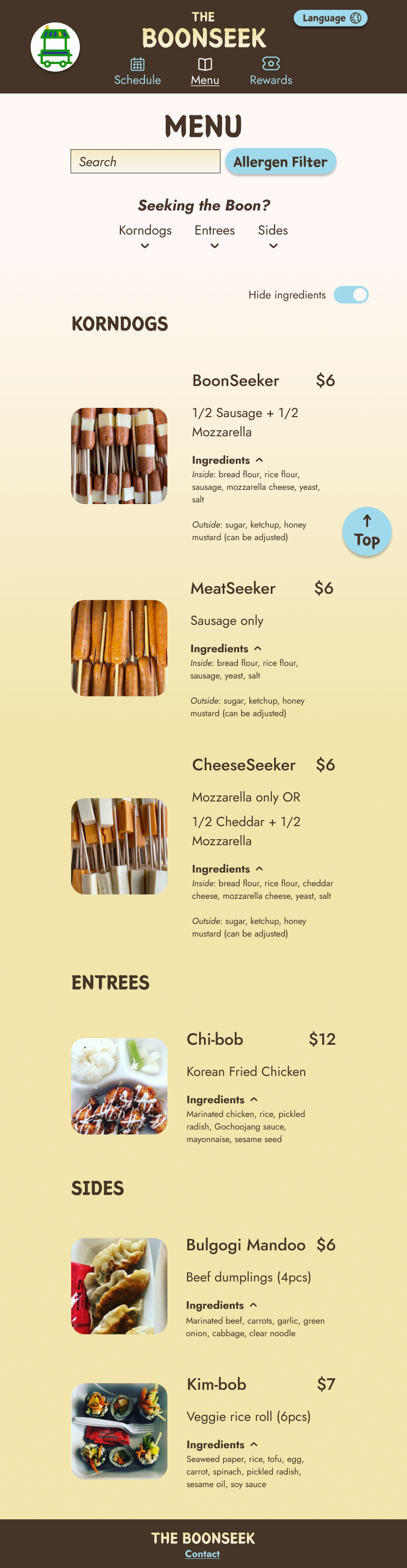The width and height of the screenshot is (407, 1568).
Task: Collapse MeatSeeker ingredients
Action: click(x=225, y=649)
